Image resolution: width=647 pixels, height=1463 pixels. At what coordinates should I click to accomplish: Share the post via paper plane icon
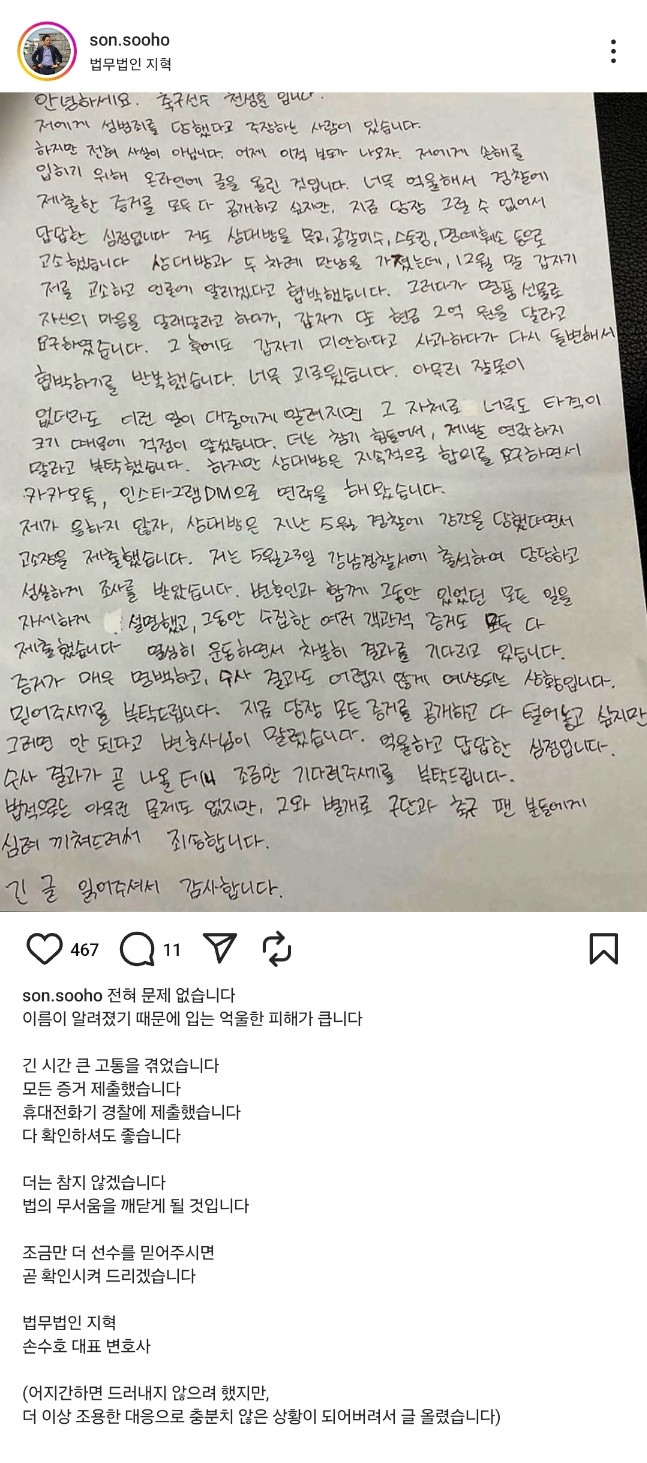[220, 948]
